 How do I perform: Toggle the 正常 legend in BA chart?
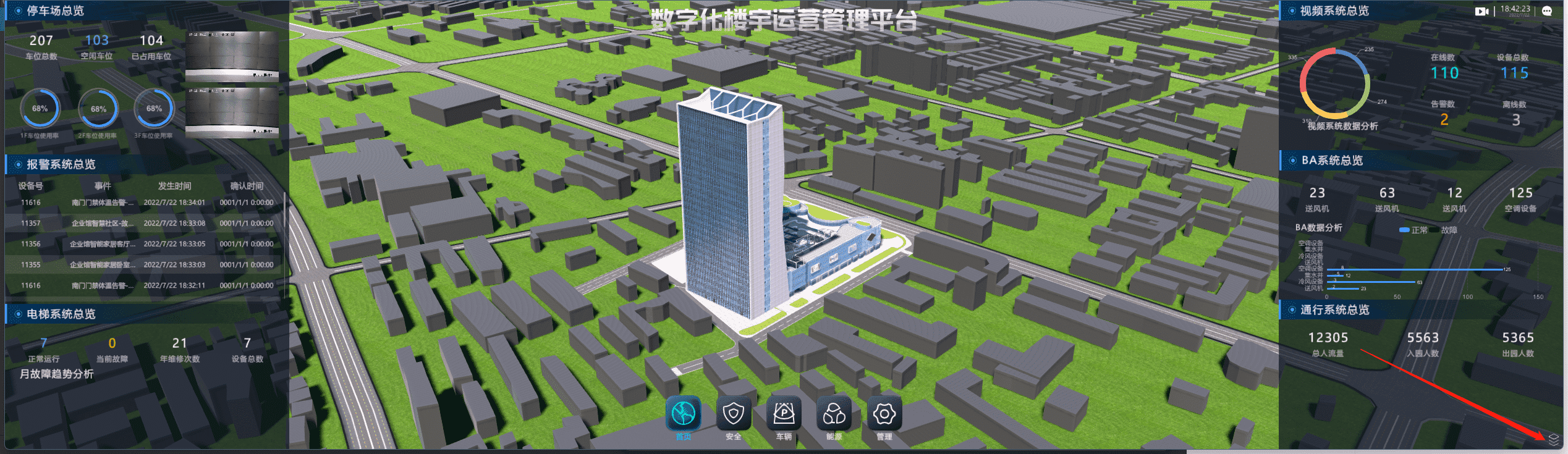click(x=1413, y=230)
